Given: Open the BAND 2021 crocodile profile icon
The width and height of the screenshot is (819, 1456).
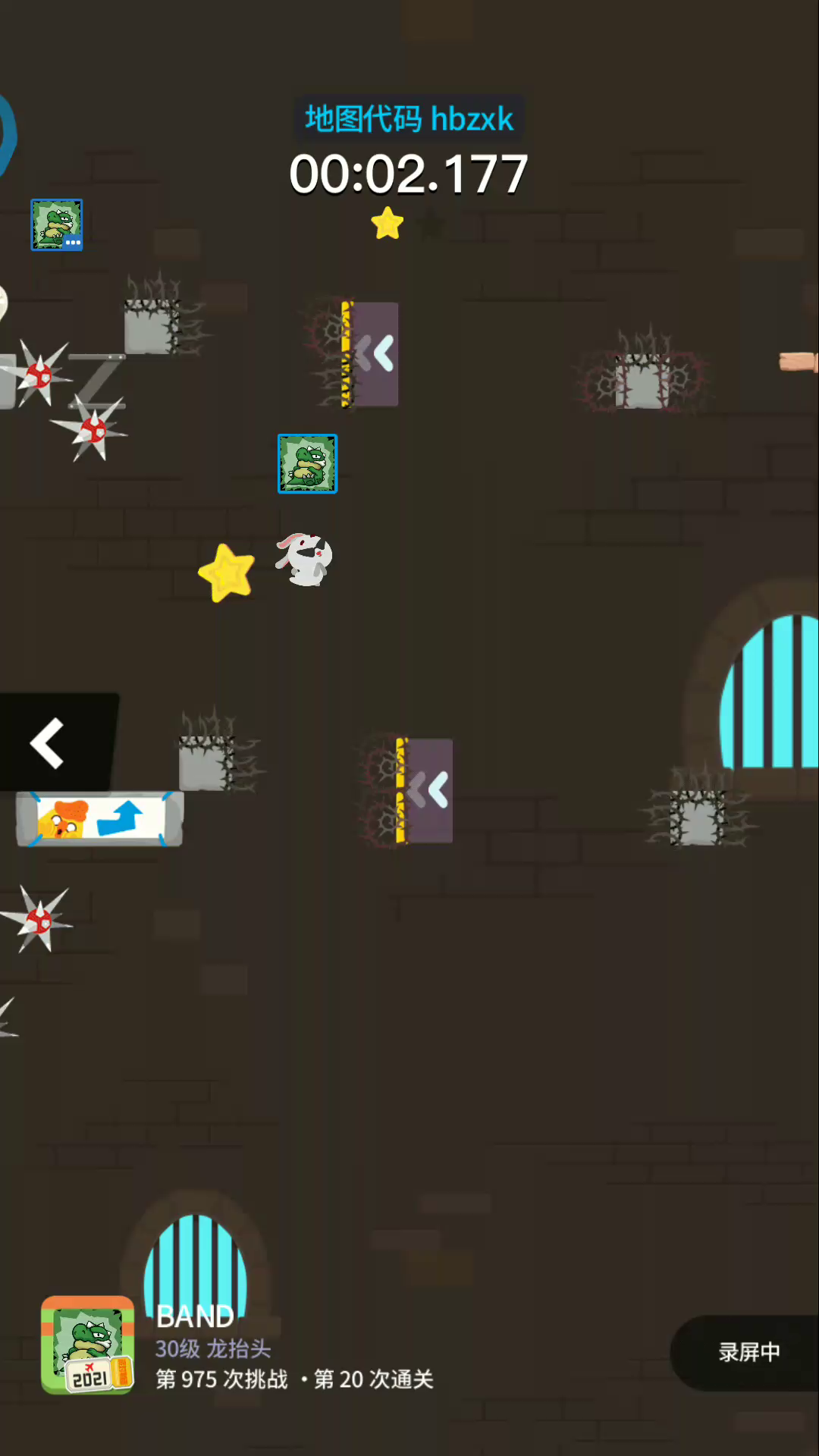Looking at the screenshot, I should (88, 1345).
